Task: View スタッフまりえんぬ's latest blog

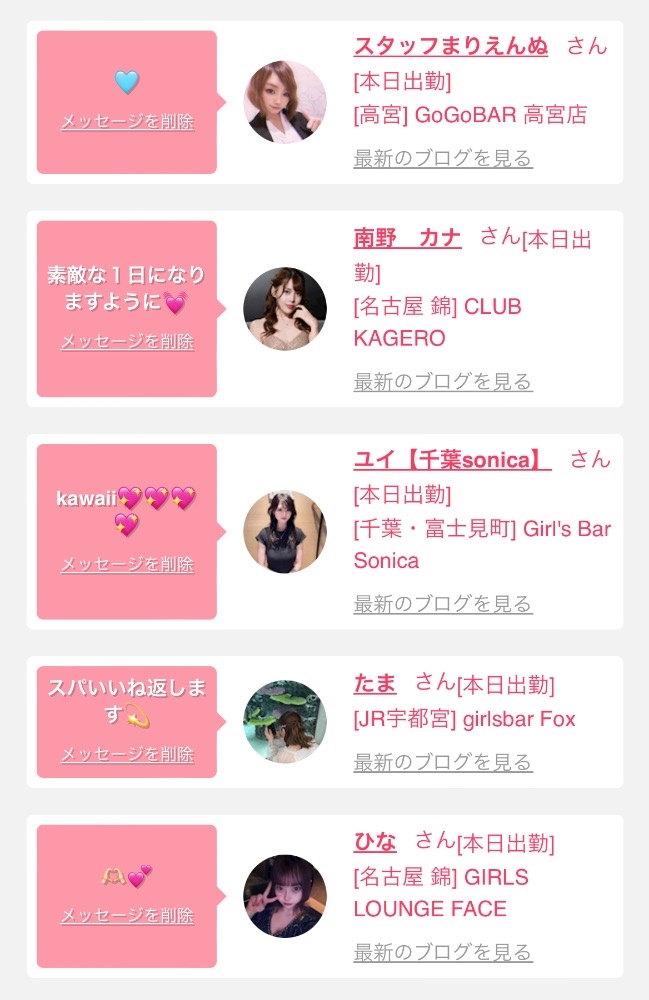Action: (442, 158)
